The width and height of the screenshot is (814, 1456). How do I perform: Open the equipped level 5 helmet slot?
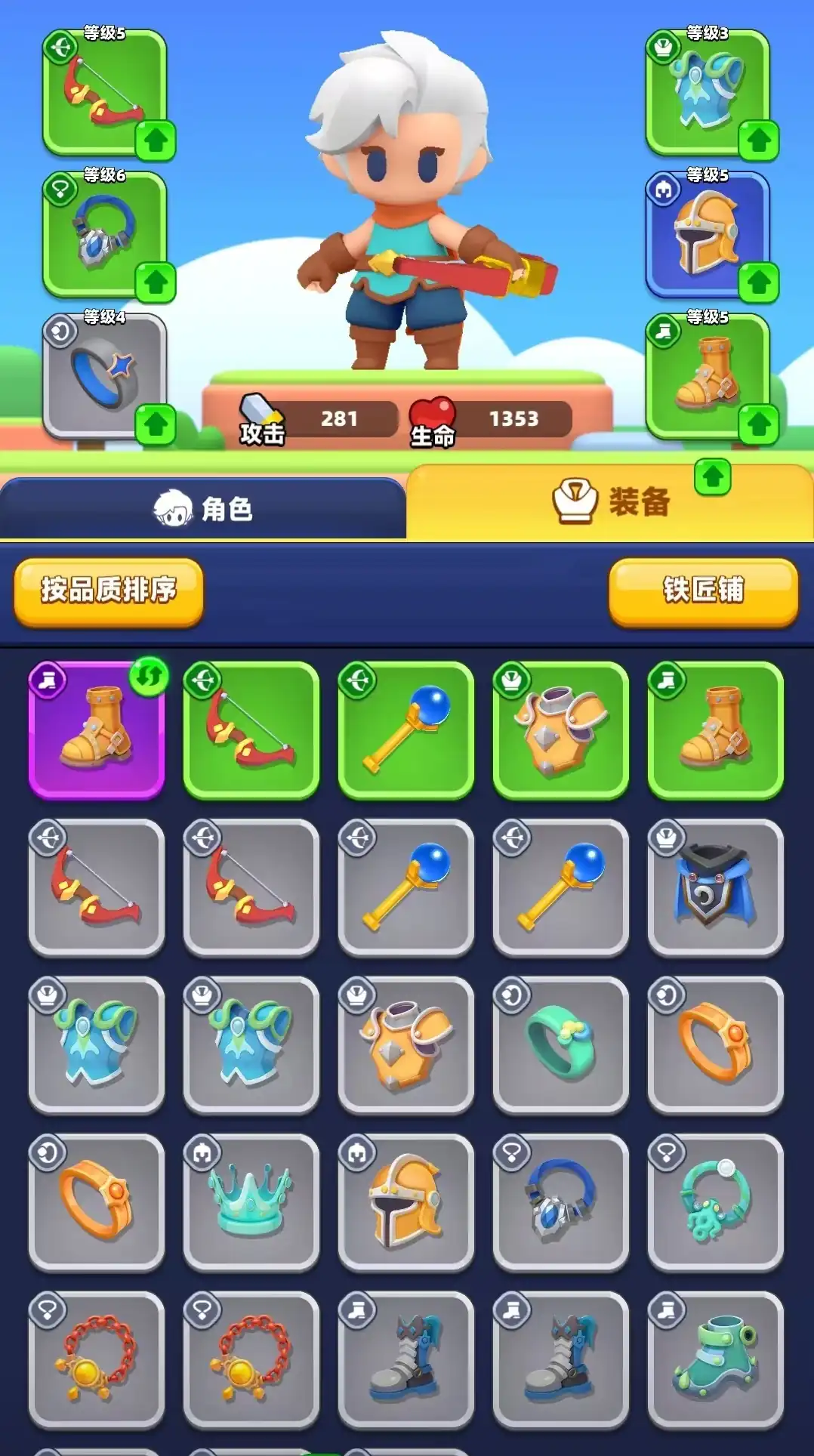[707, 236]
